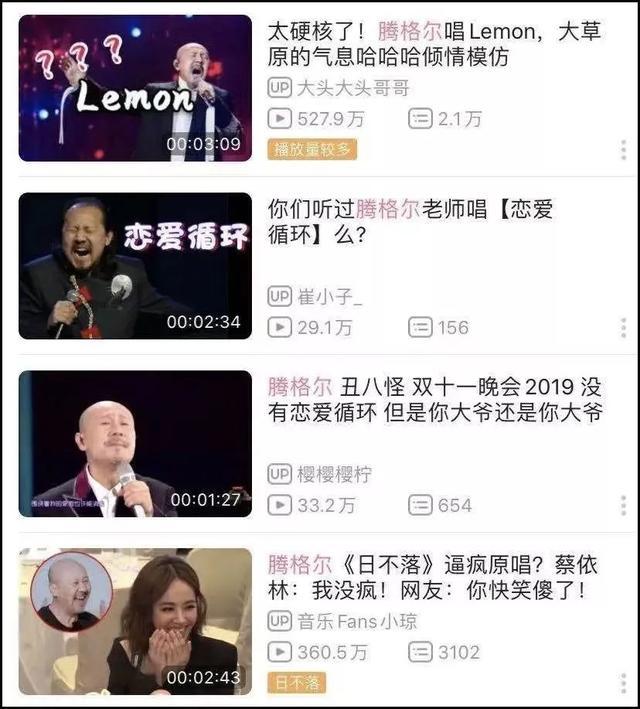Open the 丑八怪 双十一晚会 video thumbnail
640x709 pixels.
(136, 443)
